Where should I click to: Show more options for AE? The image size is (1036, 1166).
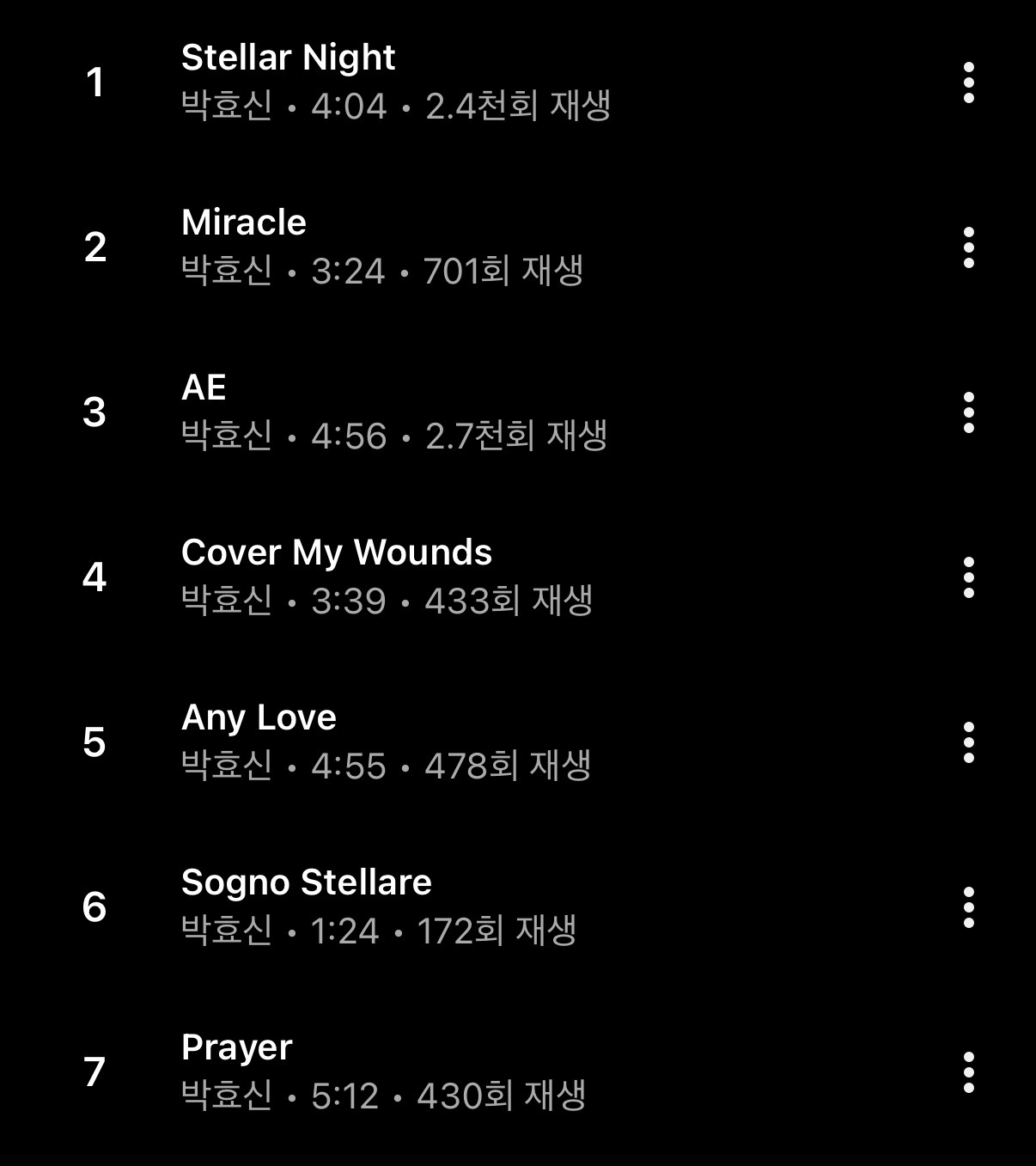coord(968,412)
